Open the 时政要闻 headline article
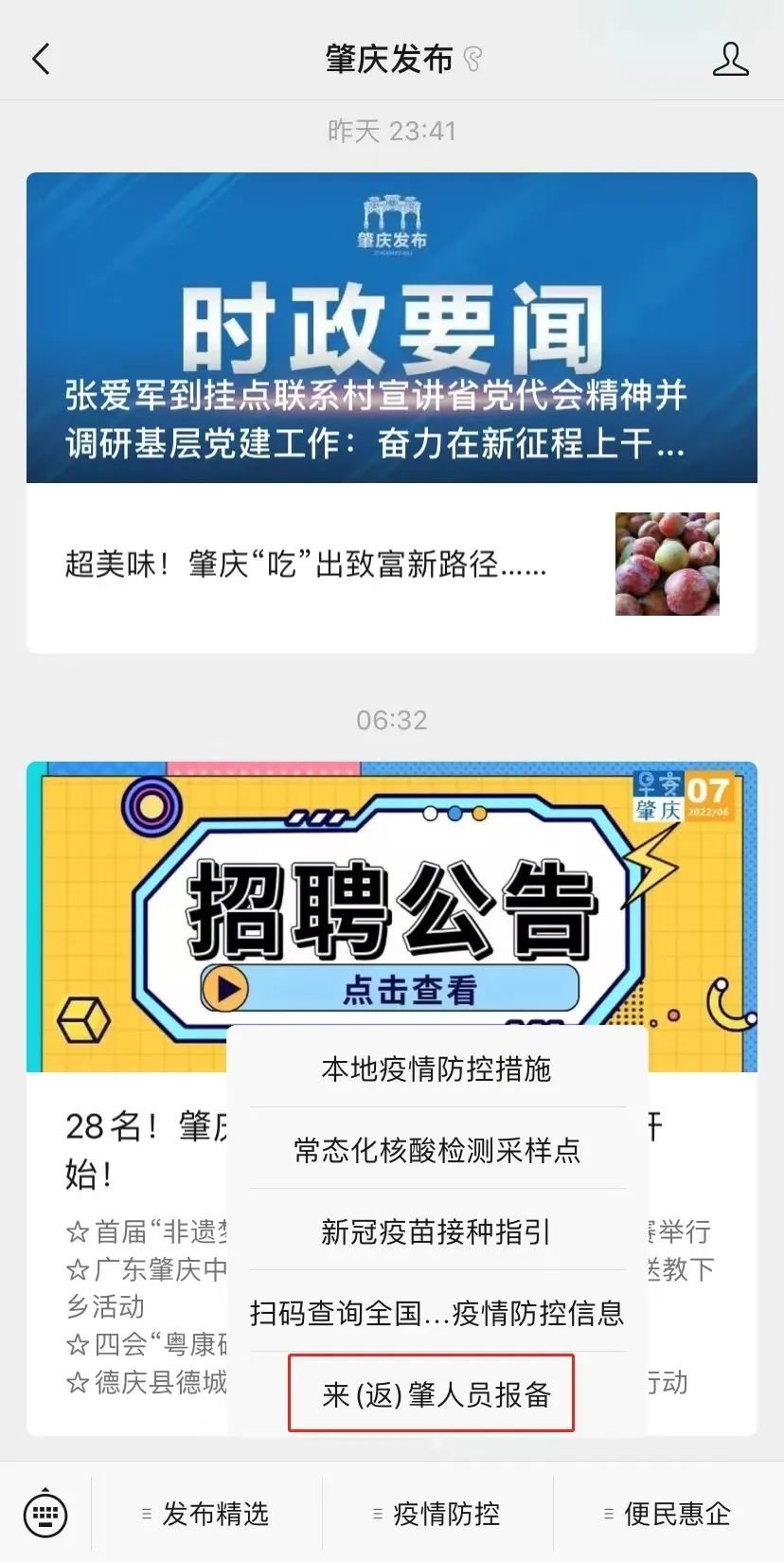Screen dimensions: 784x1562 point(392,328)
